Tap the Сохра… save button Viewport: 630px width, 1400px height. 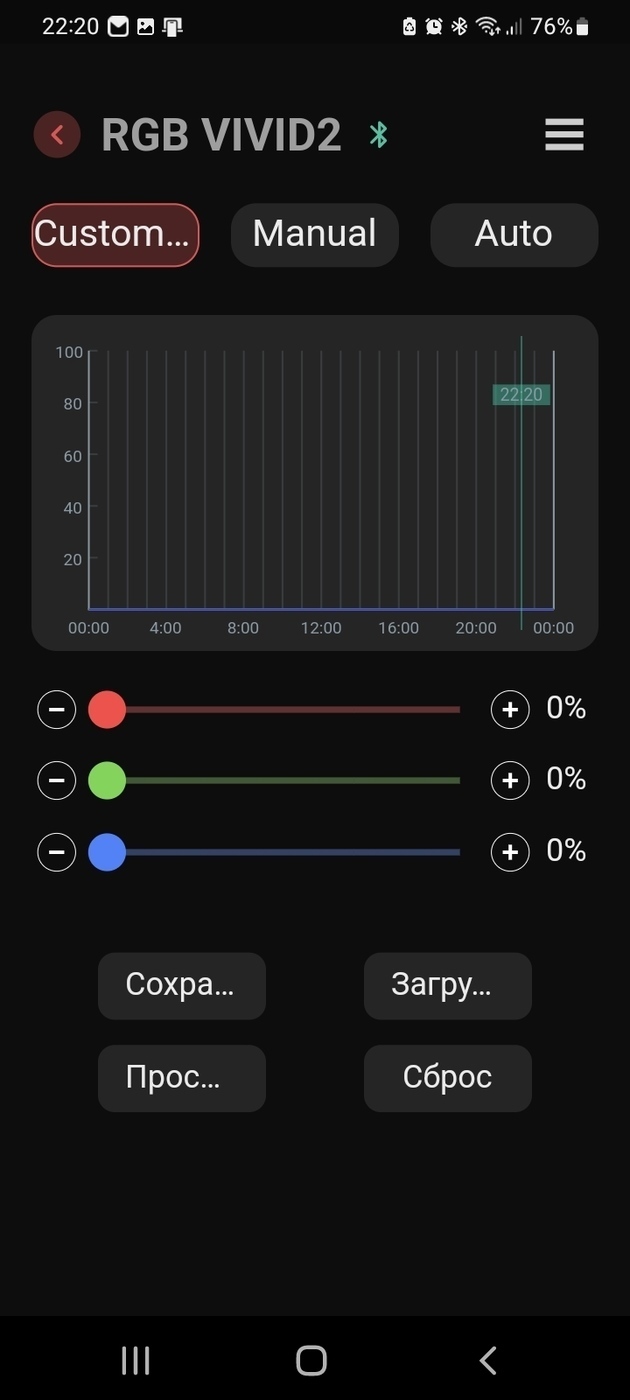pos(182,986)
